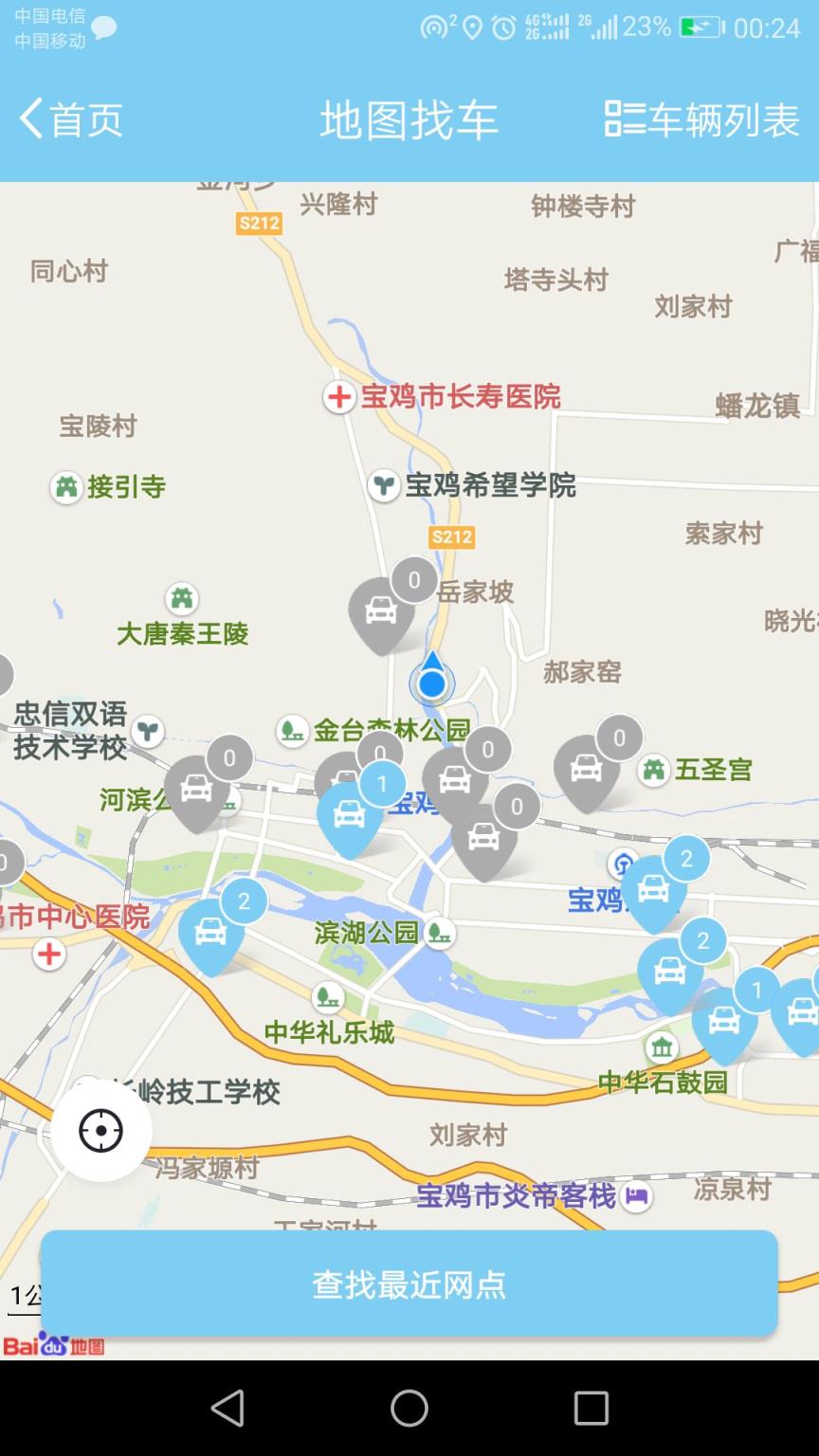The height and width of the screenshot is (1456, 819).
Task: Tap the car marker near 岳家坡 showing 0
Action: point(382,611)
